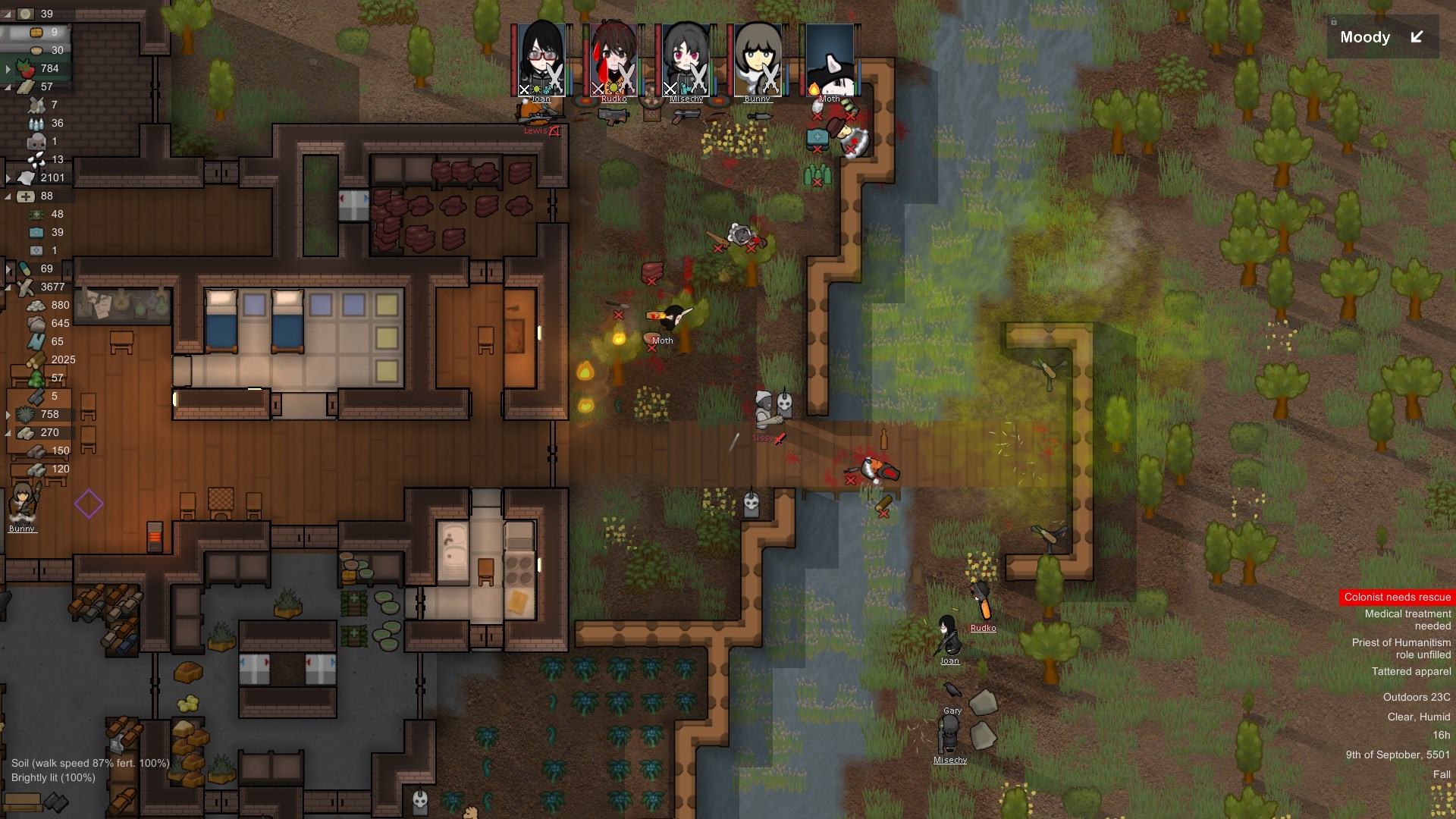Open the Colonist needs rescue alert

tap(1397, 598)
